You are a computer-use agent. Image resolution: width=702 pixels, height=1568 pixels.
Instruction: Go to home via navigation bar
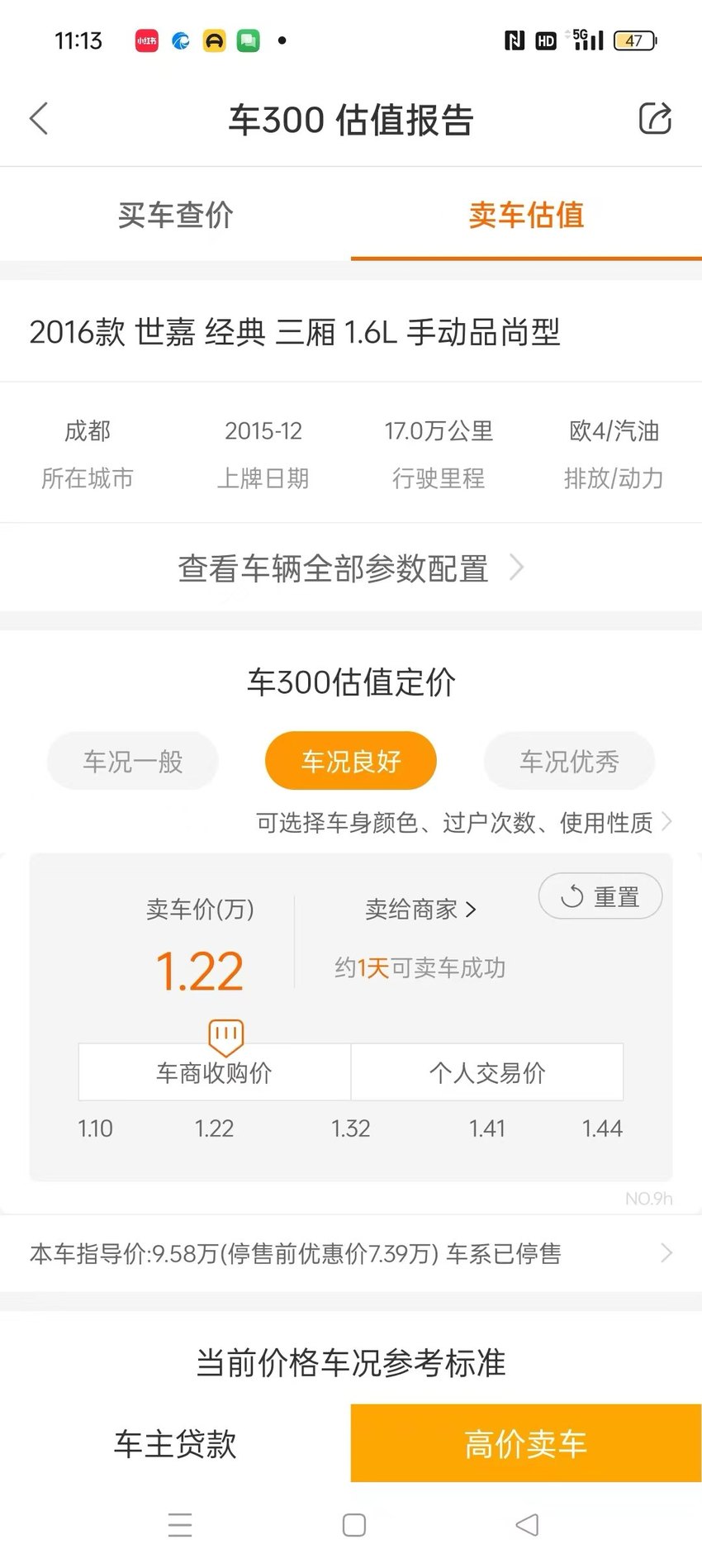[x=354, y=1525]
